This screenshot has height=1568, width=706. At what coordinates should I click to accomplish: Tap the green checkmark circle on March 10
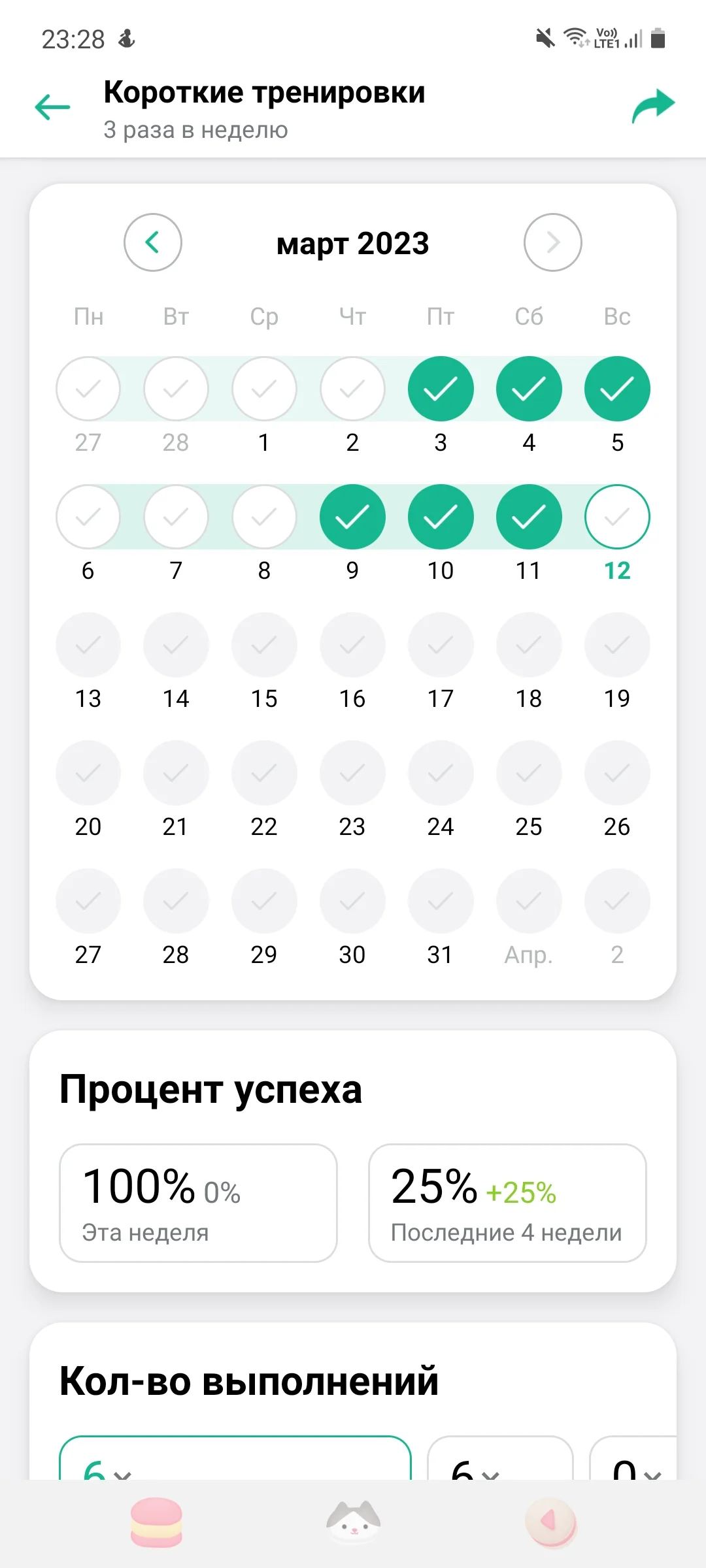pos(440,517)
